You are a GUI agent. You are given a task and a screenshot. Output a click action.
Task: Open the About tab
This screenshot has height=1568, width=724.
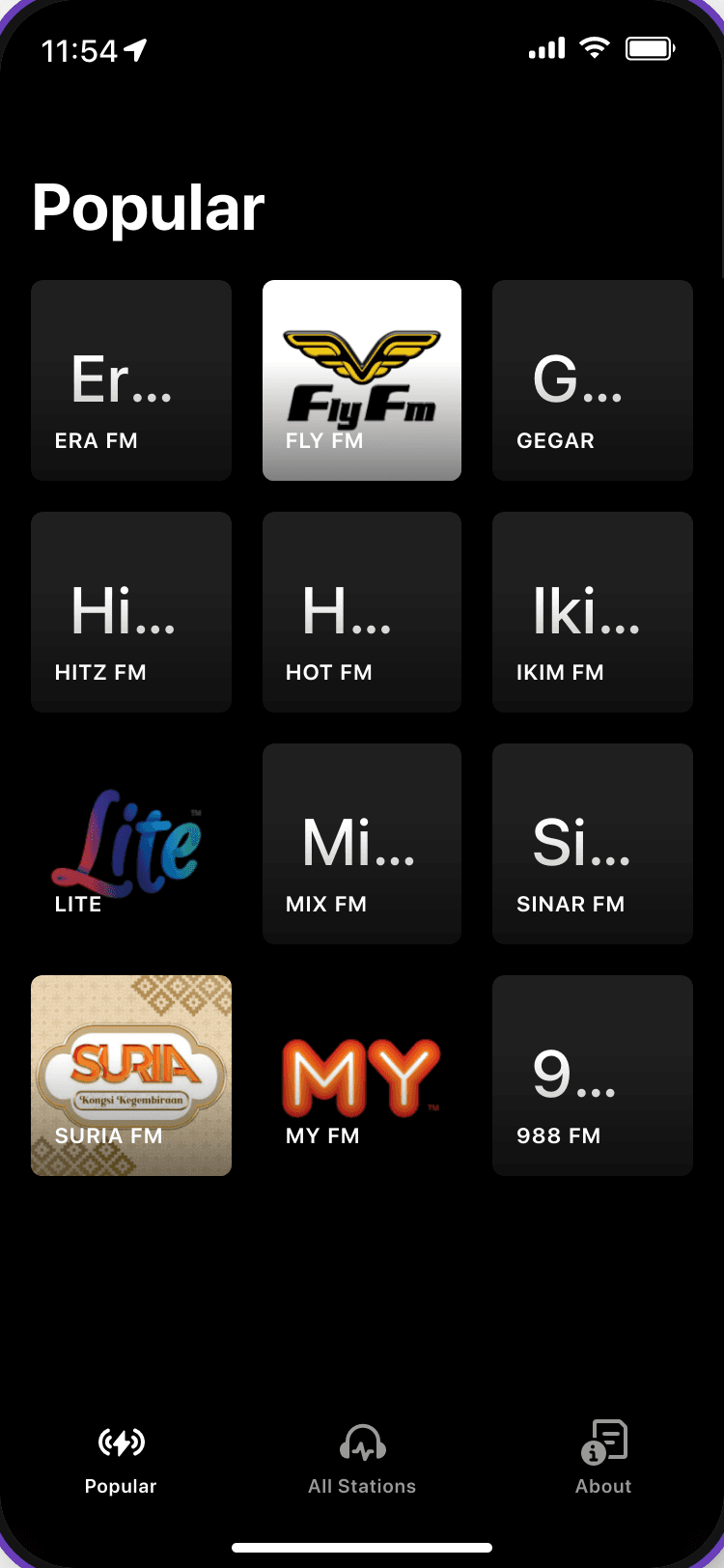[x=603, y=1459]
